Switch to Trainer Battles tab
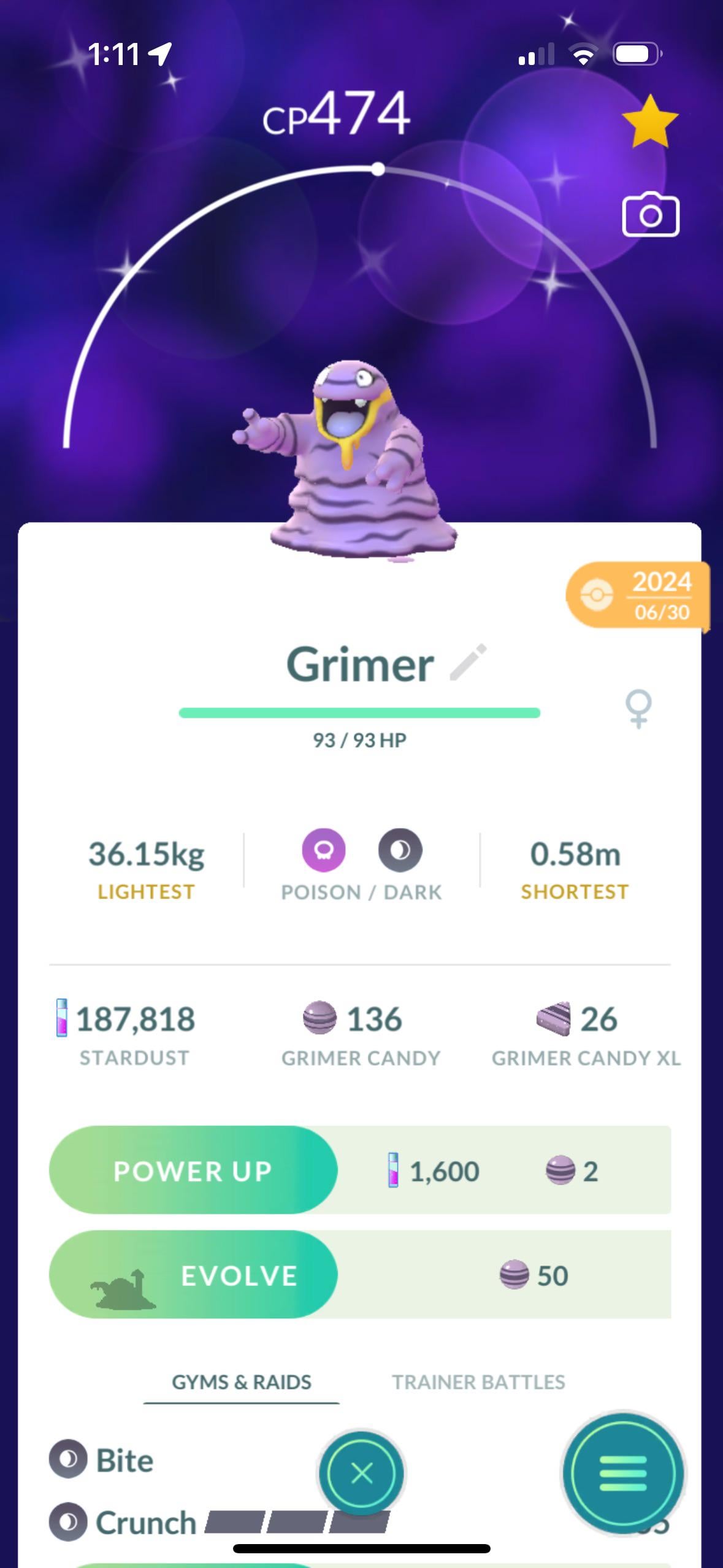Viewport: 723px width, 1568px height. click(x=478, y=1382)
